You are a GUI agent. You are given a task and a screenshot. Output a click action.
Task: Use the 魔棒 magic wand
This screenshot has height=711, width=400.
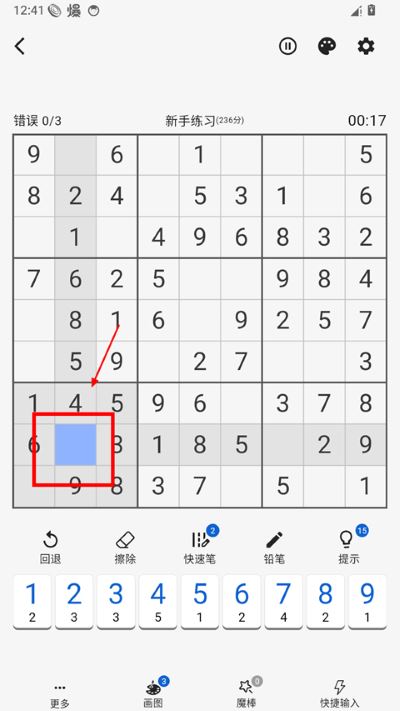coord(247,694)
